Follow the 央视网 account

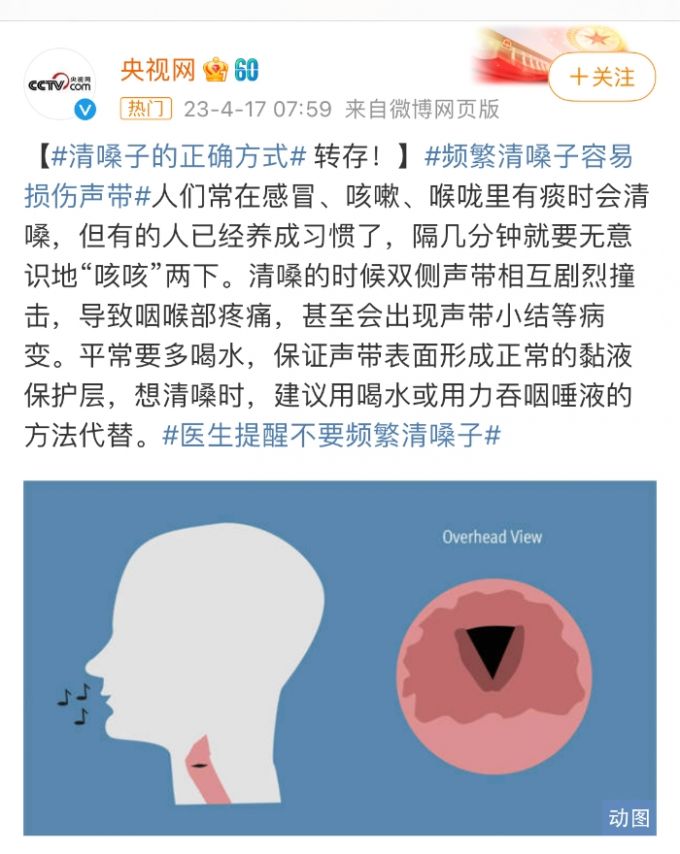(x=602, y=77)
